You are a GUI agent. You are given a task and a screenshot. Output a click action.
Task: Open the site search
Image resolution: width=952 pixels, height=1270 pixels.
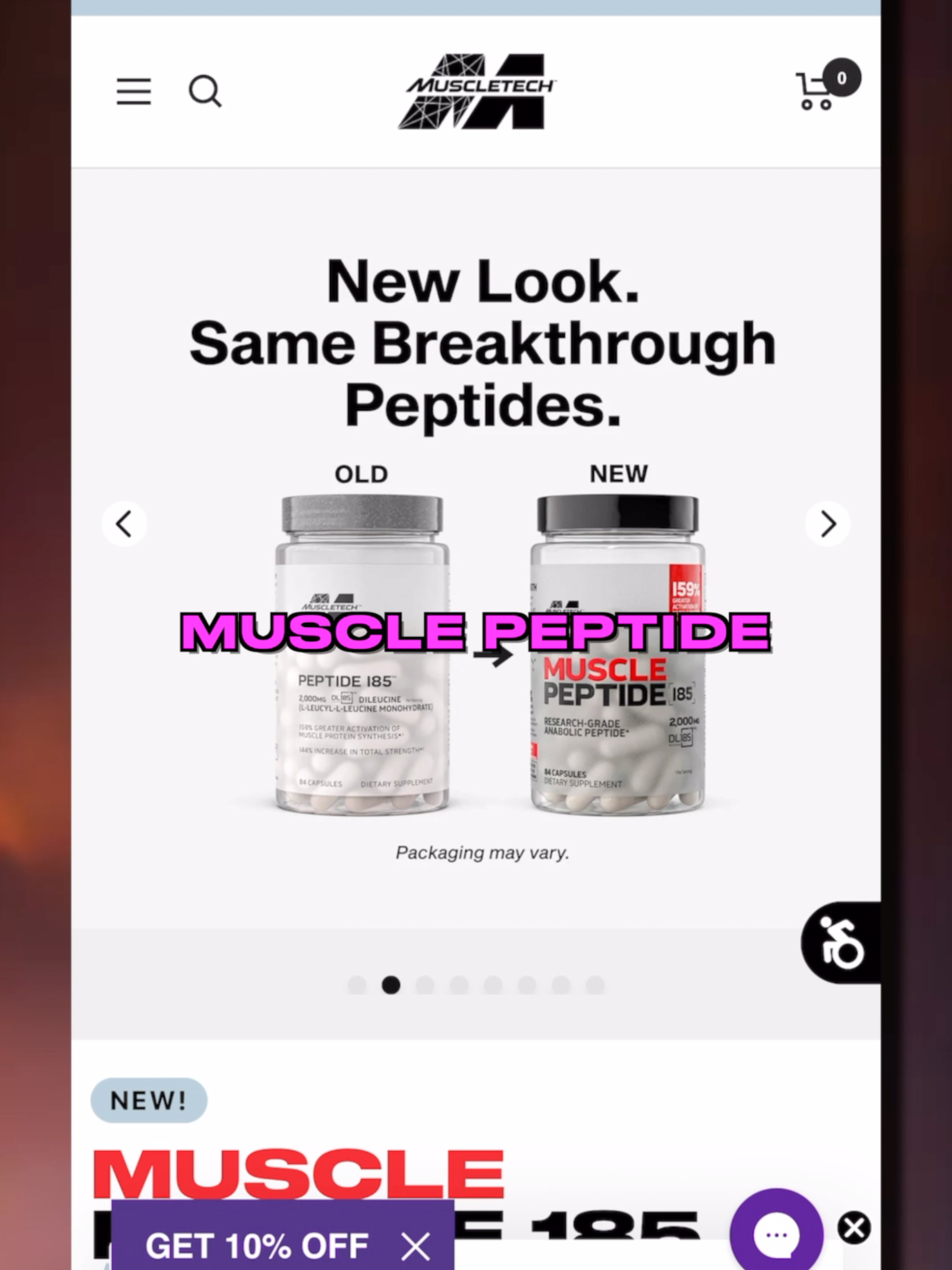click(x=205, y=92)
